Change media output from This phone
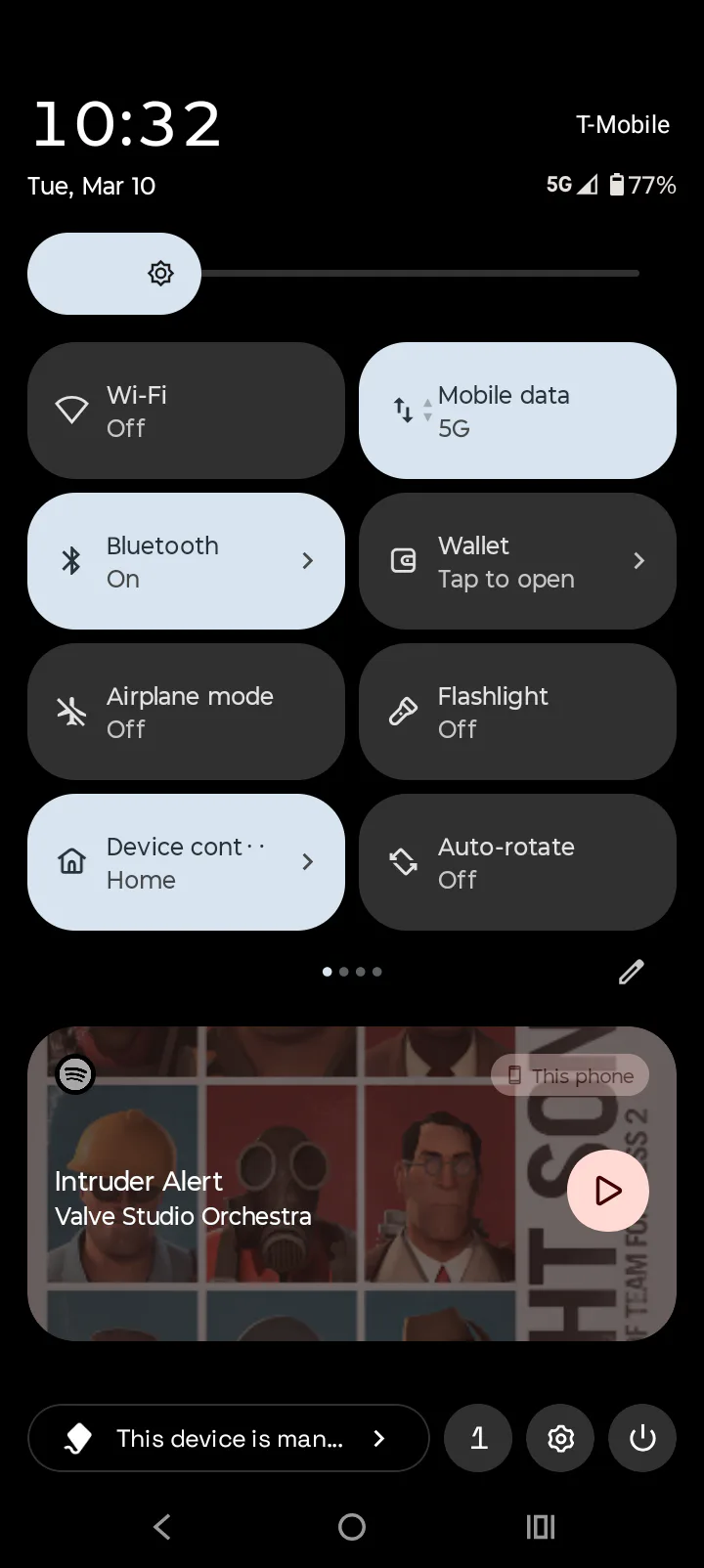Image resolution: width=704 pixels, height=1568 pixels. 570,1075
